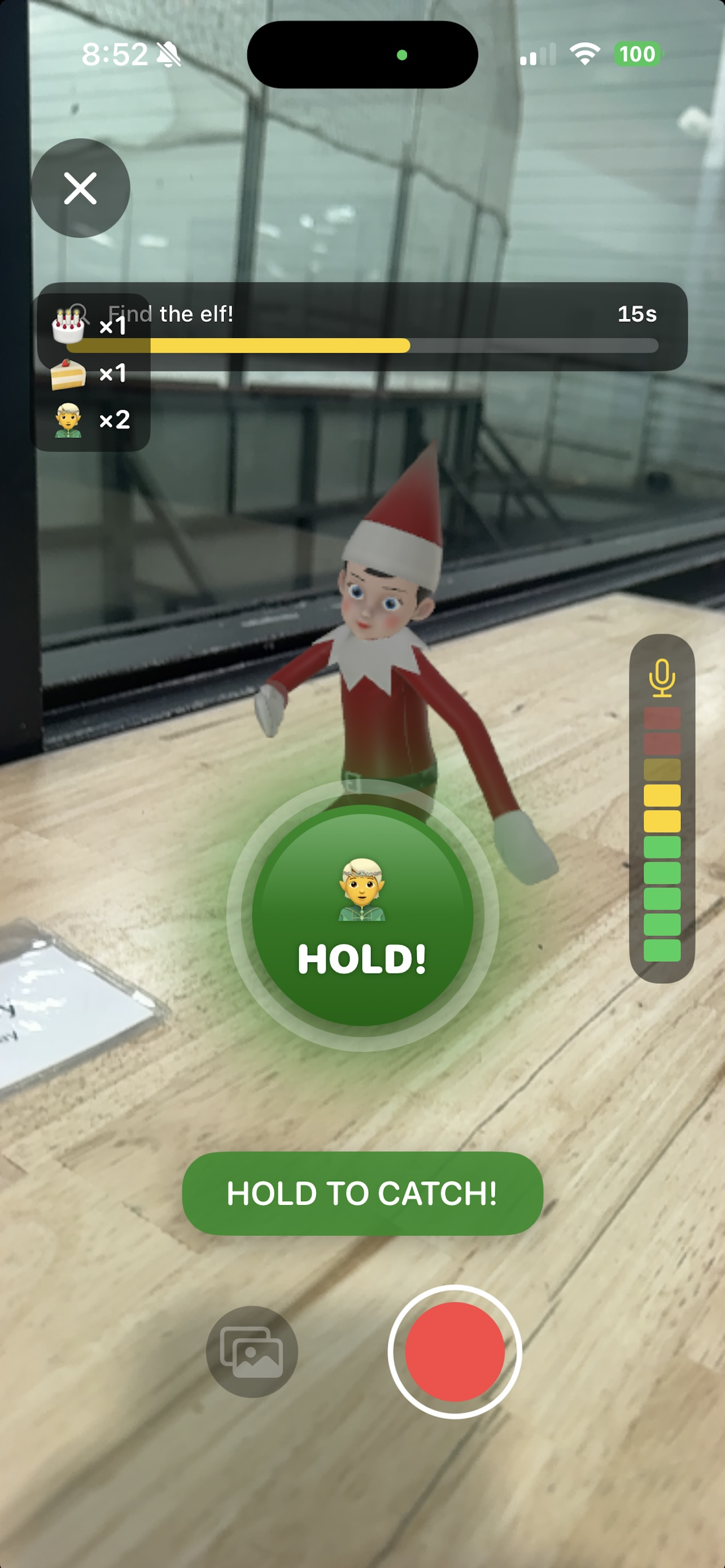The image size is (725, 1568).
Task: Tap the 15s countdown timer
Action: point(637,313)
